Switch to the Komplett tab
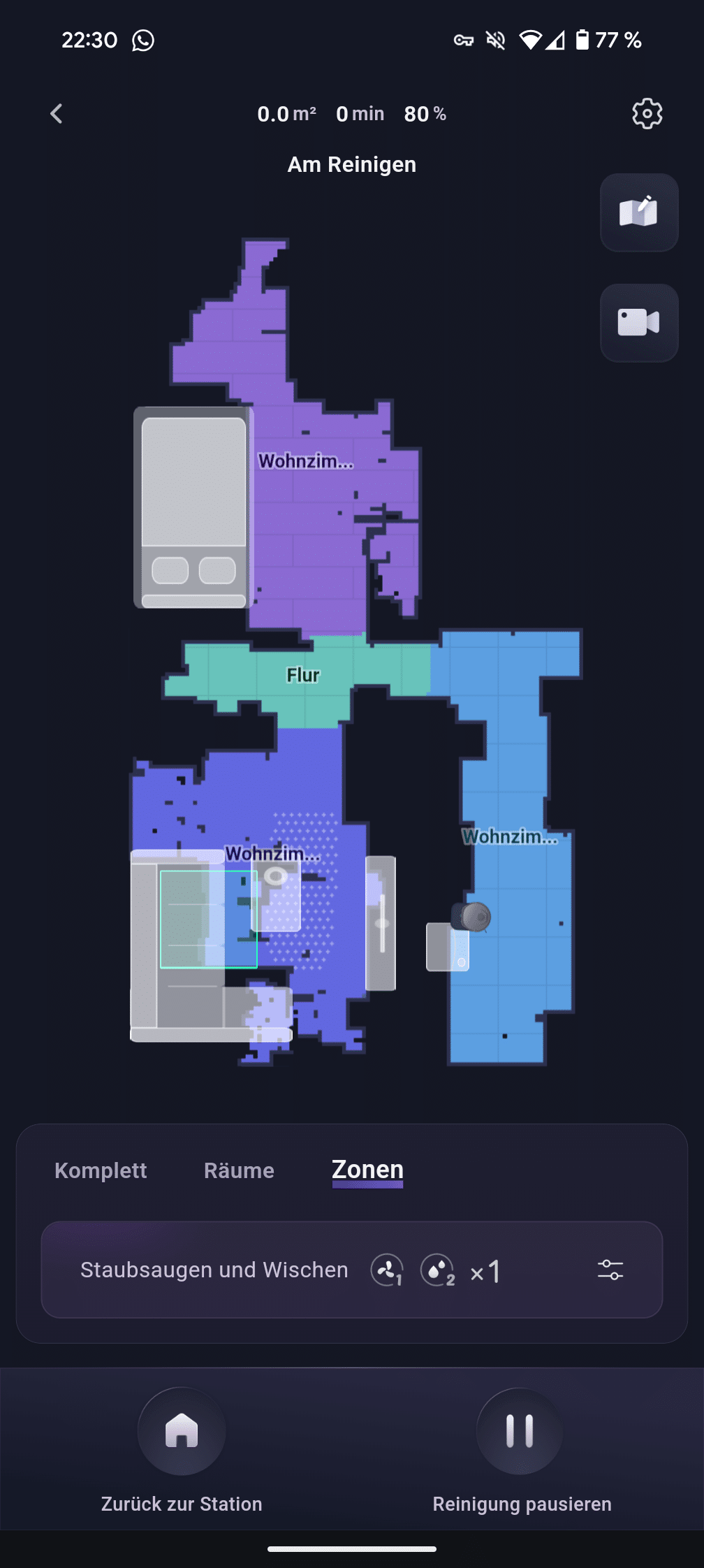 pos(101,1170)
